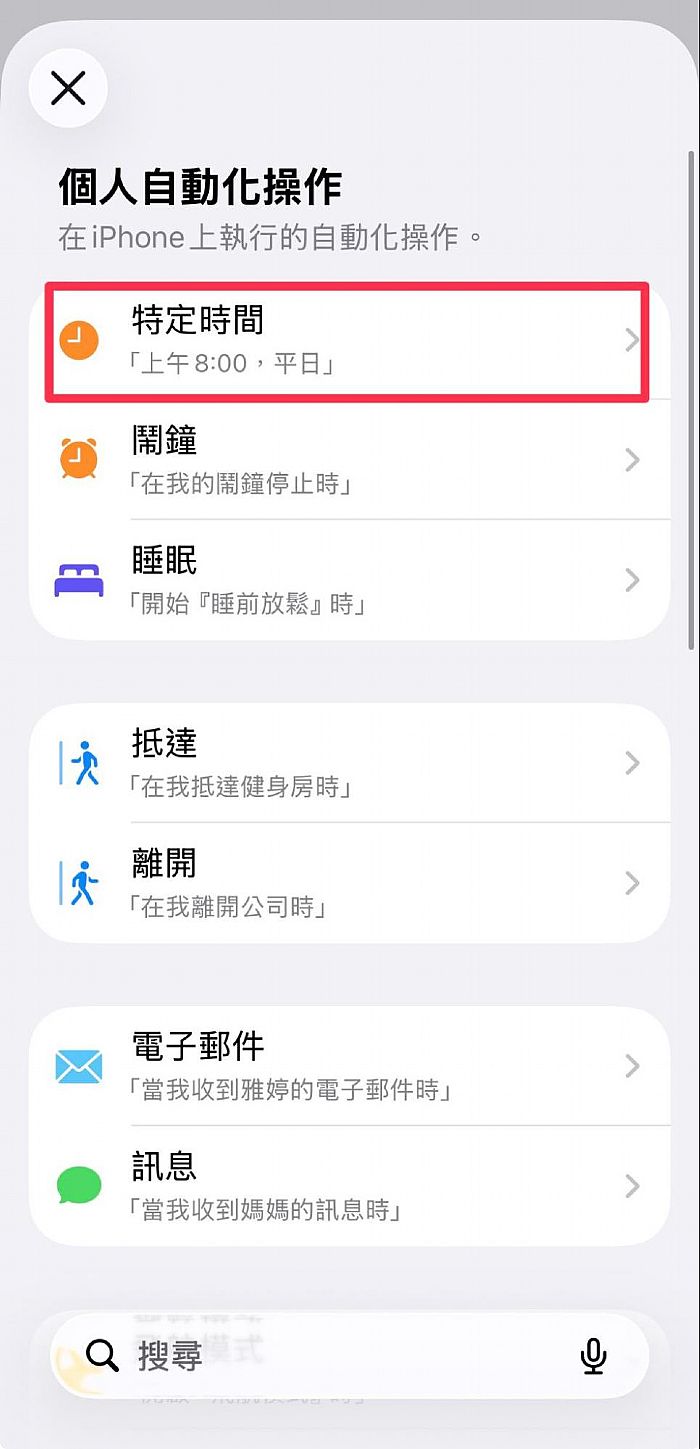Select the 離開 location trigger
The width and height of the screenshot is (700, 1449).
(347, 884)
